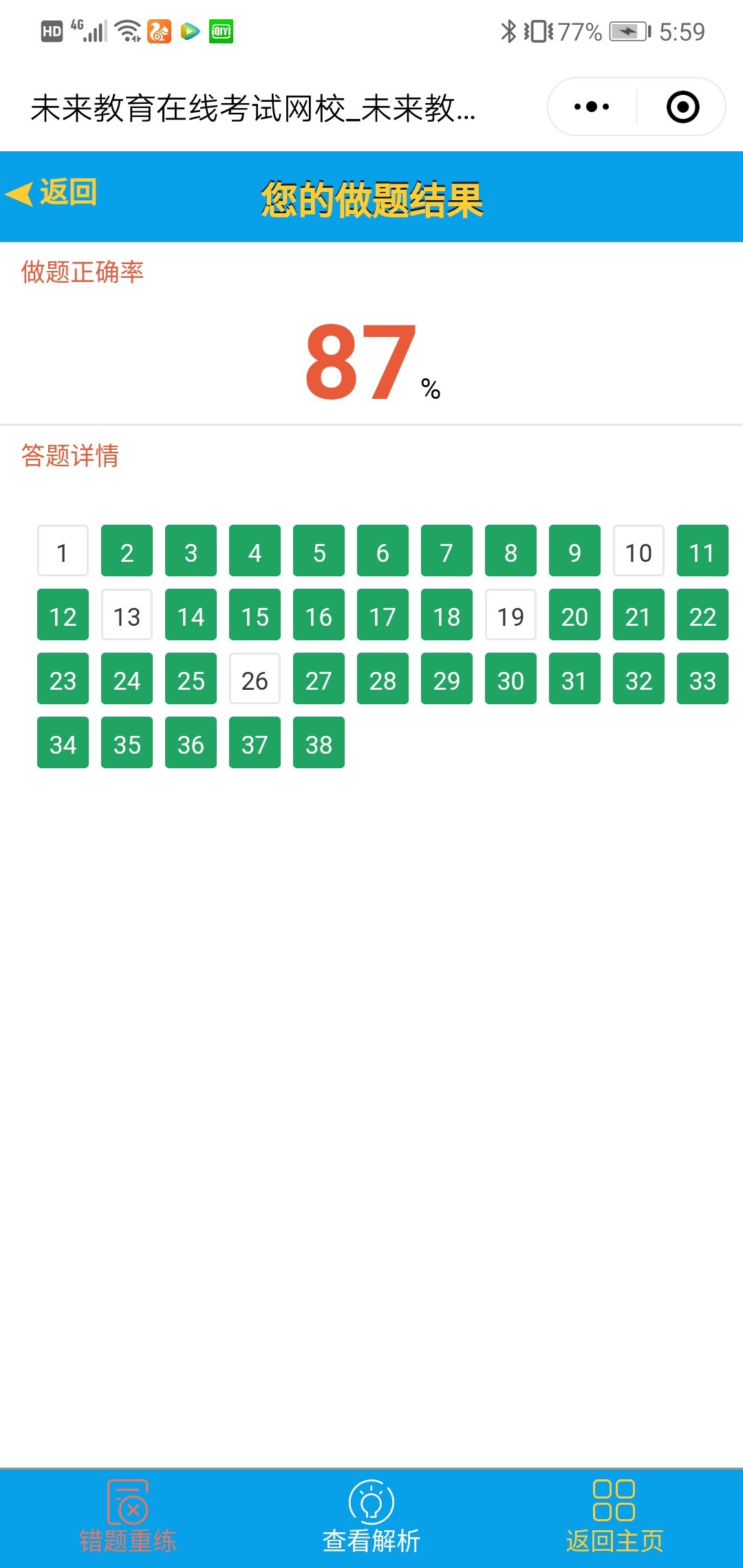Tap question number 16
Screen dimensions: 743x1568
(x=319, y=615)
